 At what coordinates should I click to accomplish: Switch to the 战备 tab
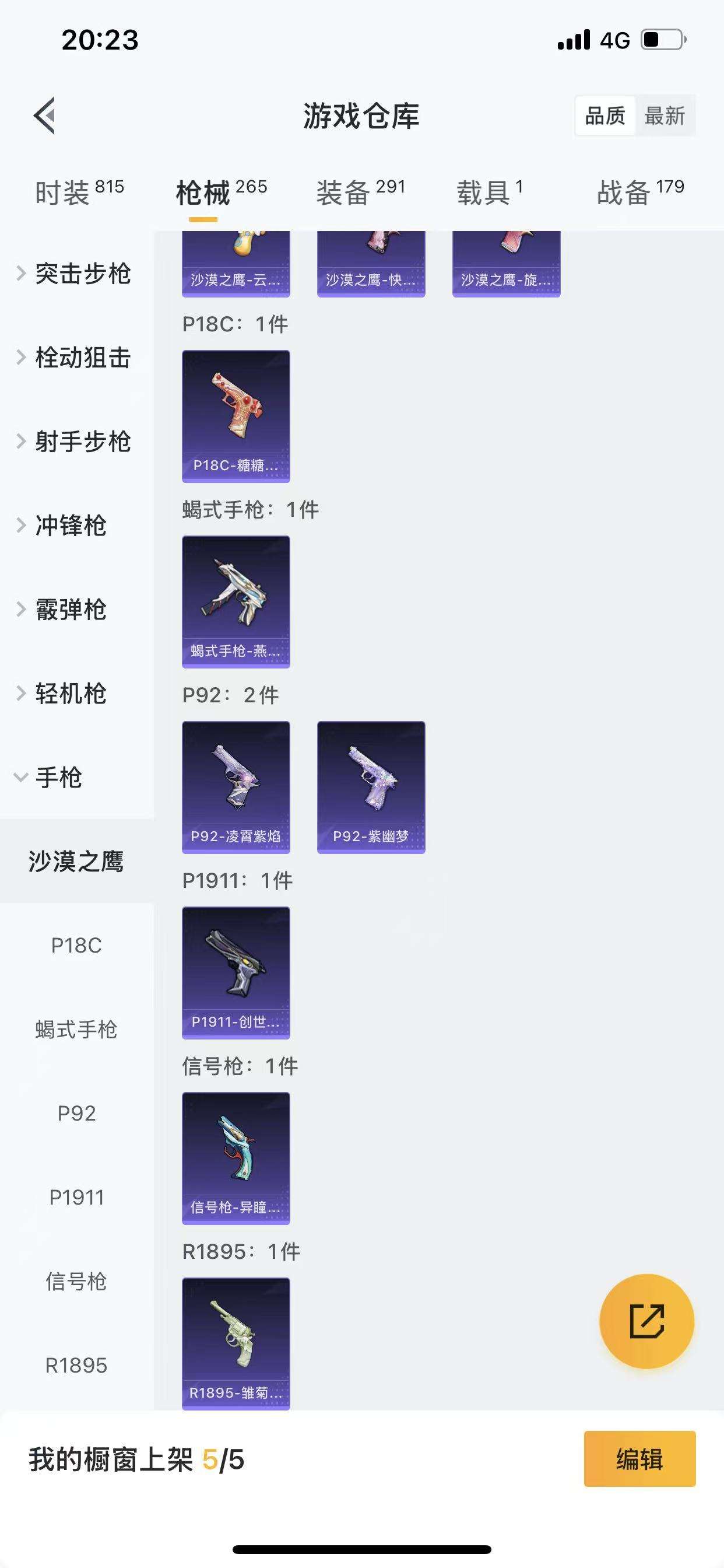pos(640,192)
